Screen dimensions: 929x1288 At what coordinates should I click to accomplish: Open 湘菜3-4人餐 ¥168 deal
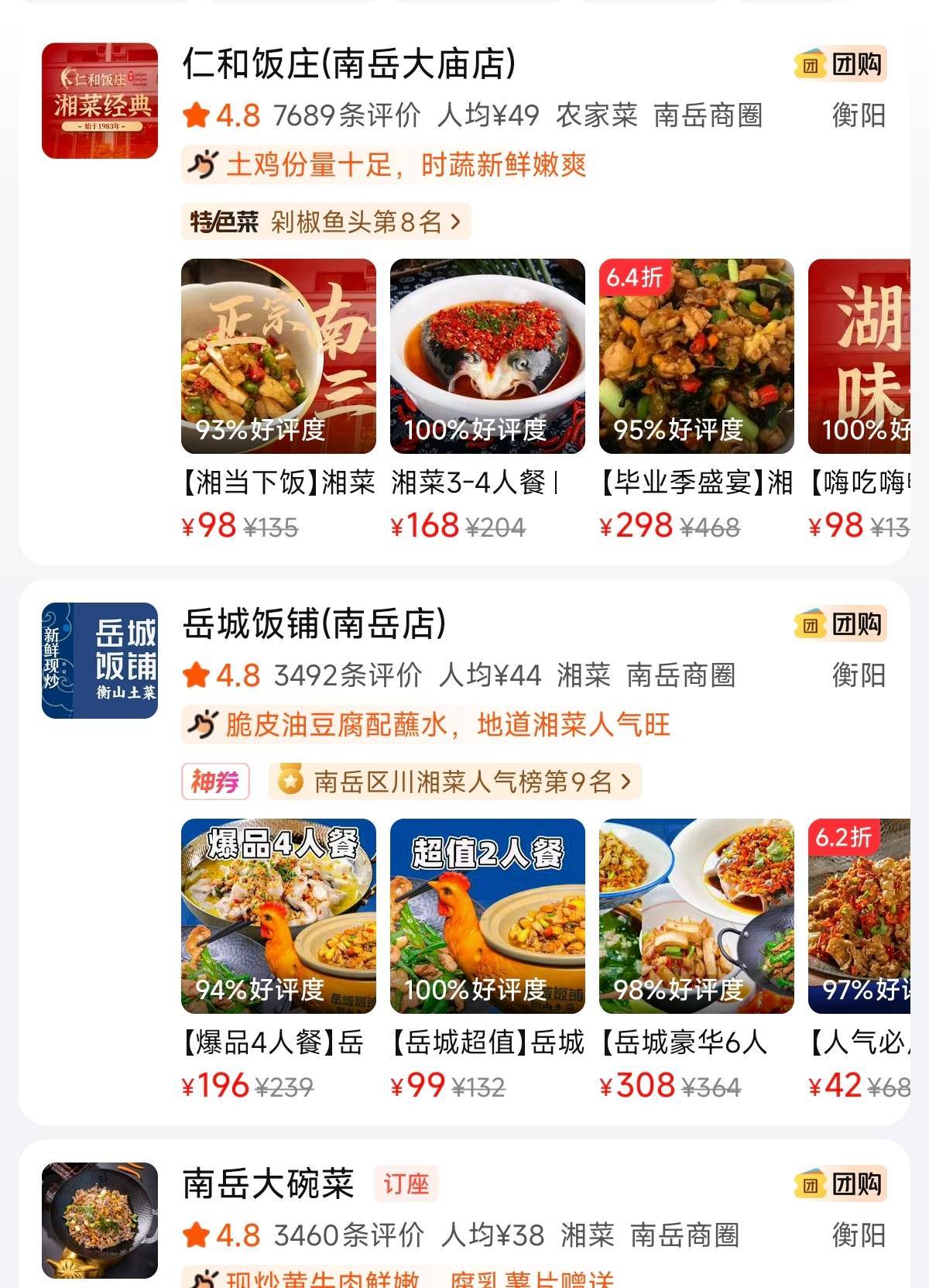[x=488, y=356]
